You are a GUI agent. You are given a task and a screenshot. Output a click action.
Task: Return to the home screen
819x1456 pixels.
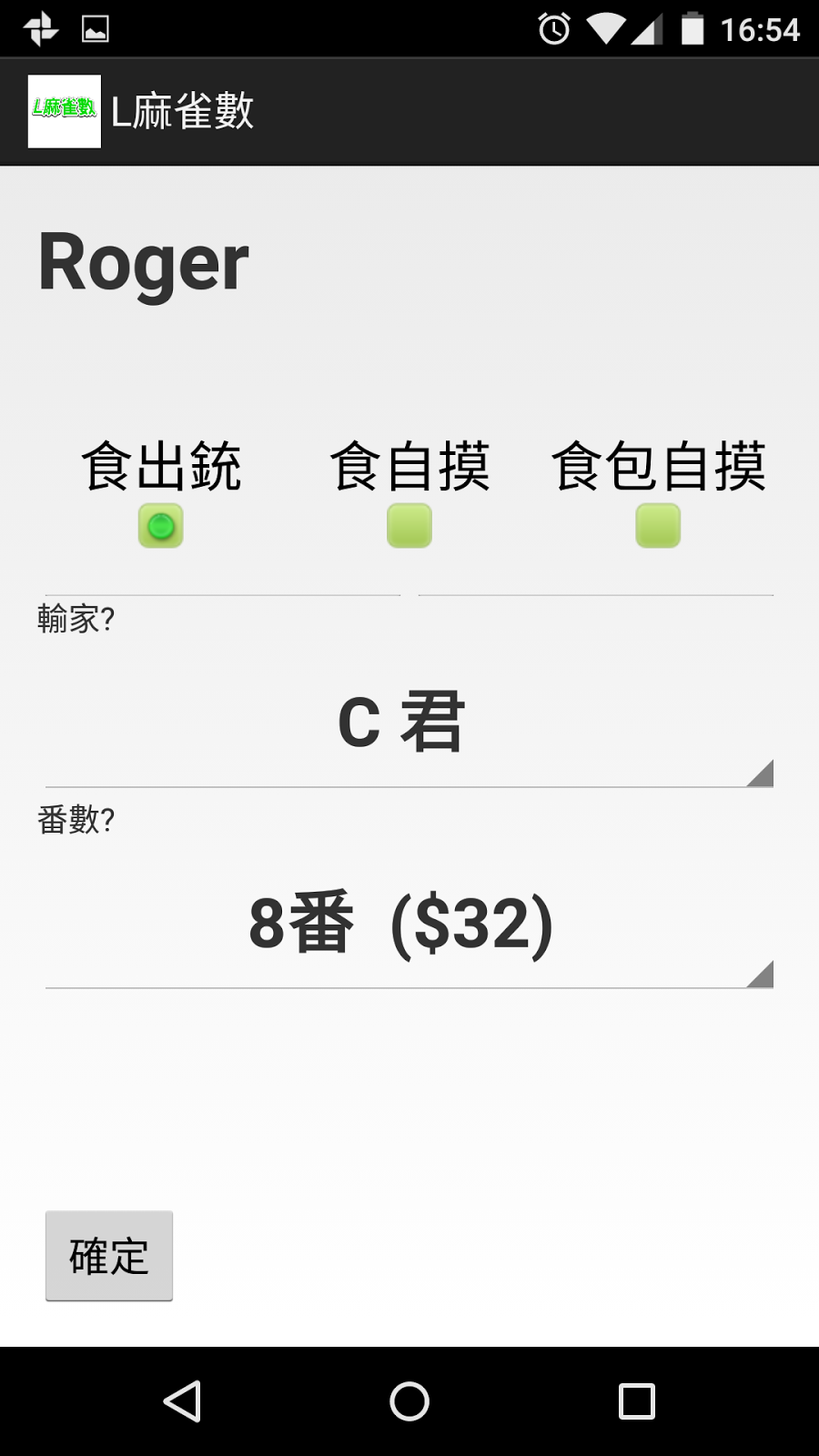409,1401
